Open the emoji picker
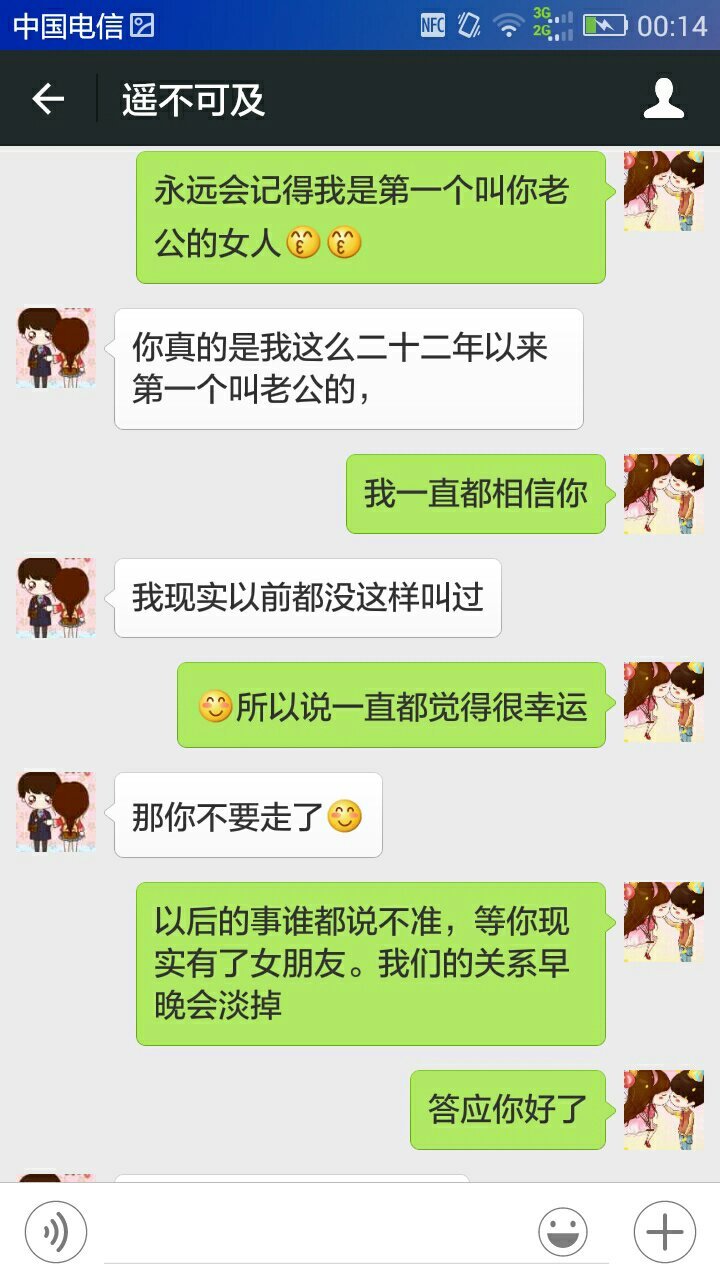Screen dimensions: 720x1280 pyautogui.click(x=563, y=1232)
